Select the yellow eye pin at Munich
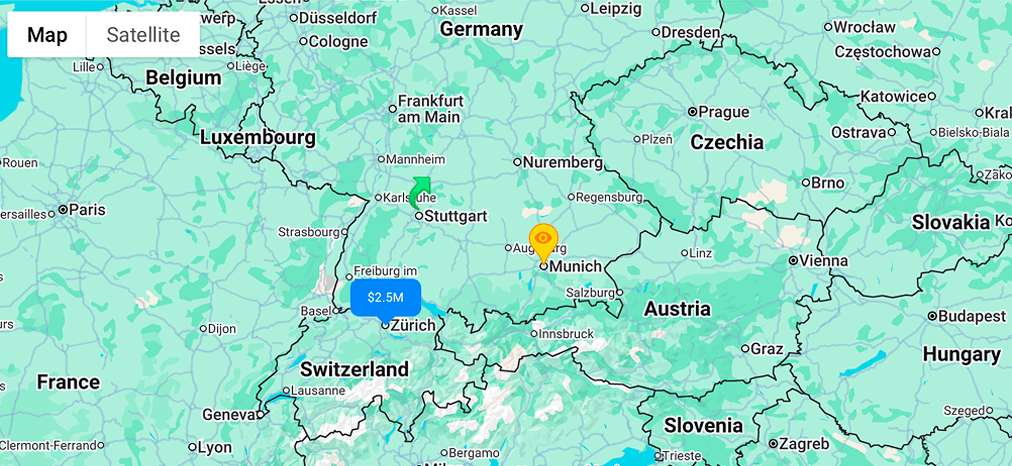Viewport: 1012px width, 466px height. pos(543,239)
